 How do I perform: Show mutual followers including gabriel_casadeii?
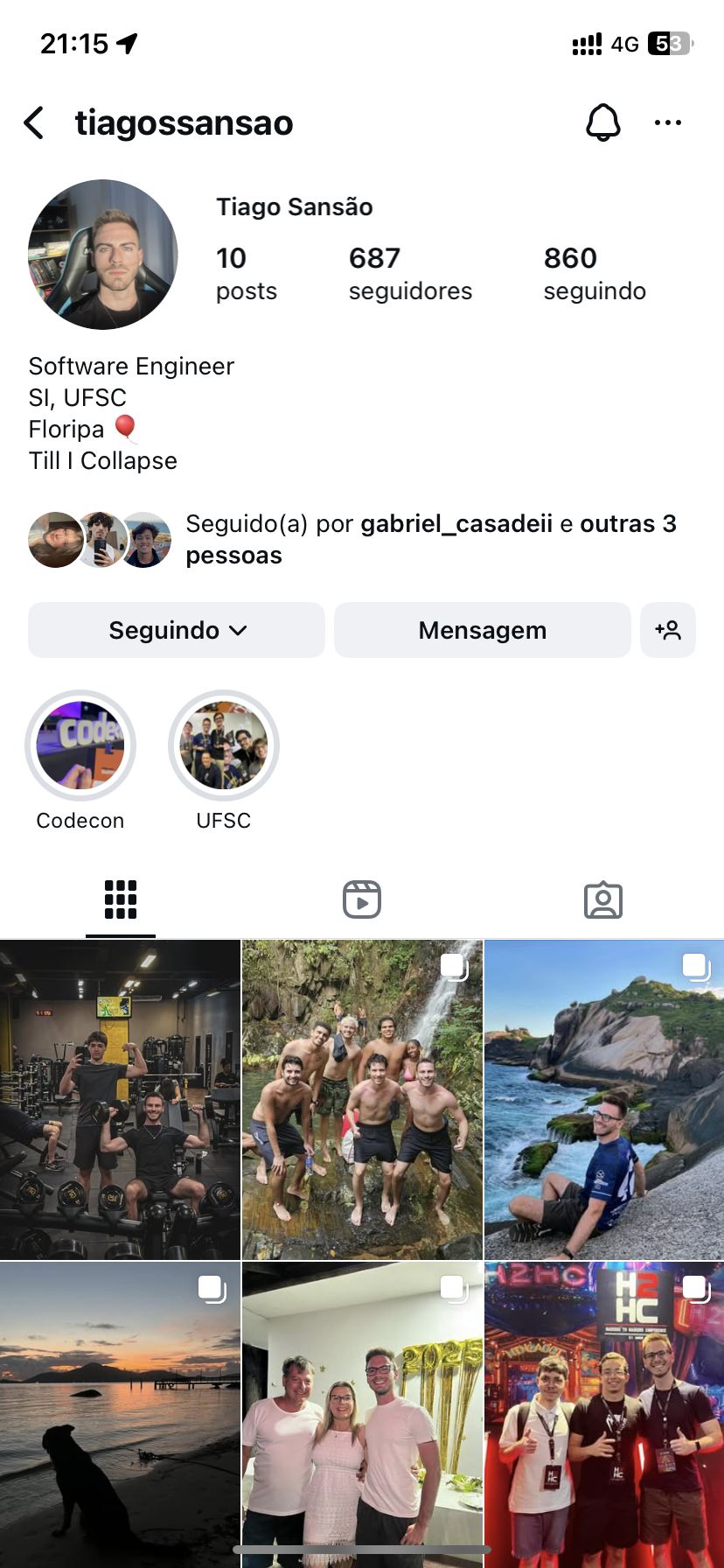(x=430, y=539)
